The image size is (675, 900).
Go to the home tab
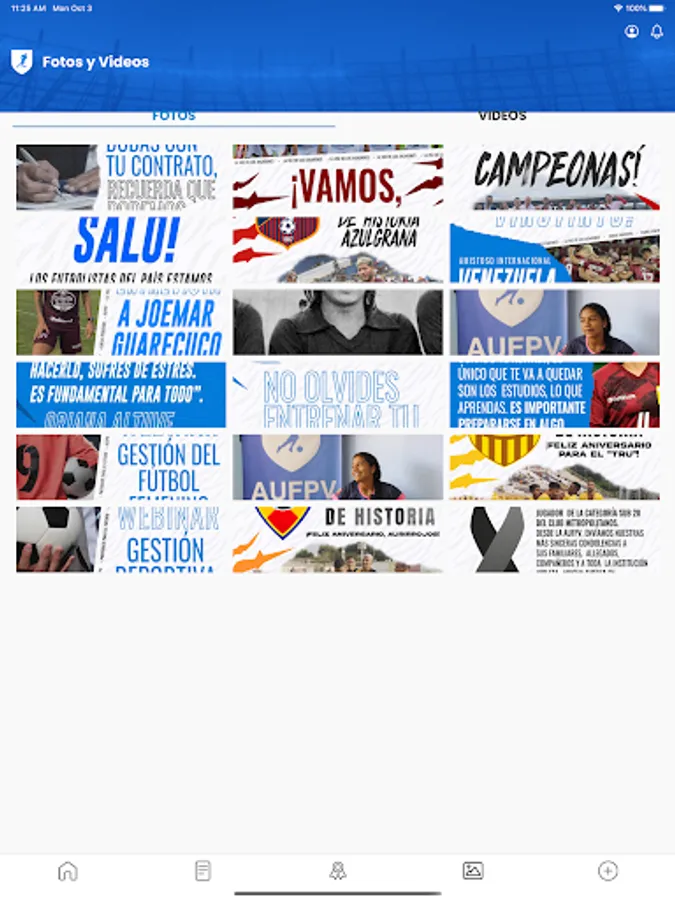pos(68,871)
